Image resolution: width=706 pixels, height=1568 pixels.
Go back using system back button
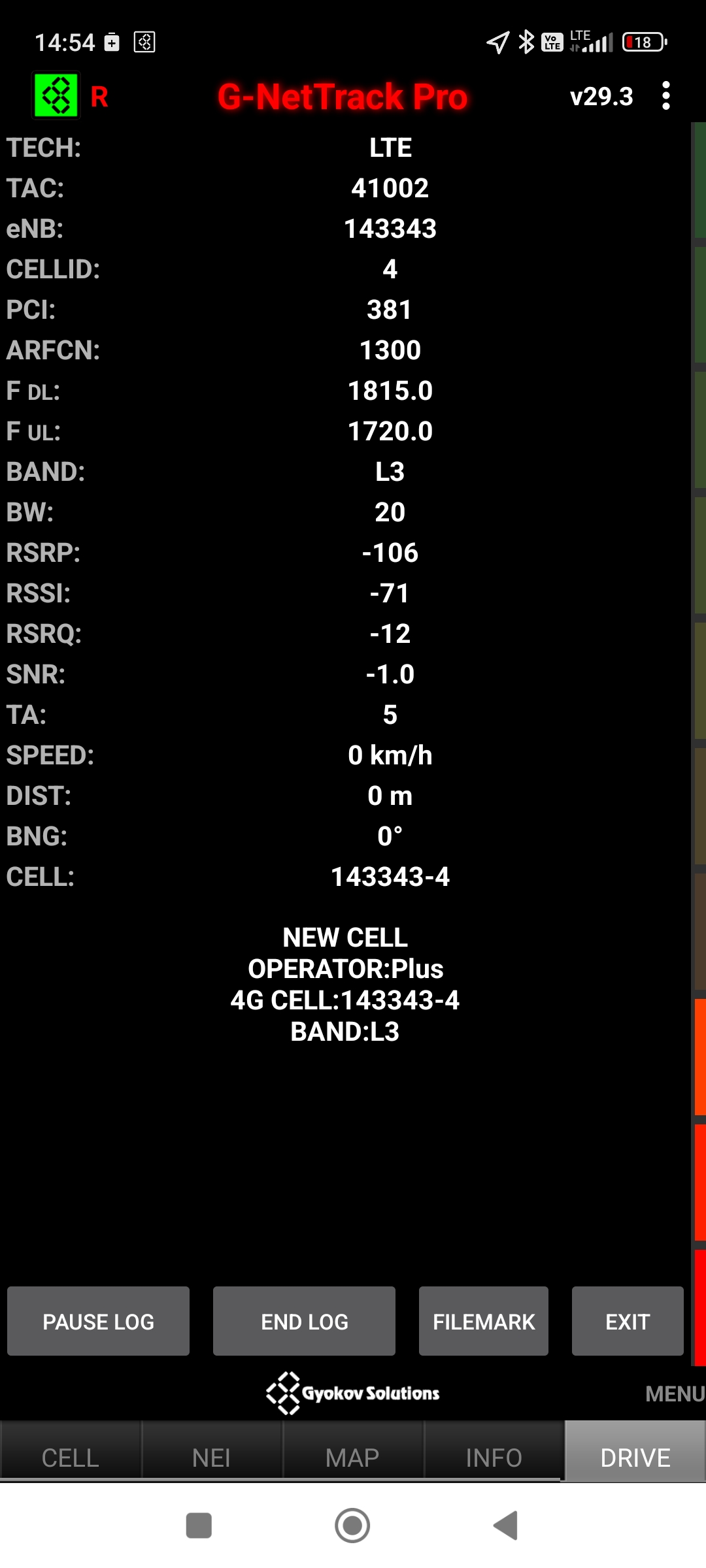(x=505, y=1526)
